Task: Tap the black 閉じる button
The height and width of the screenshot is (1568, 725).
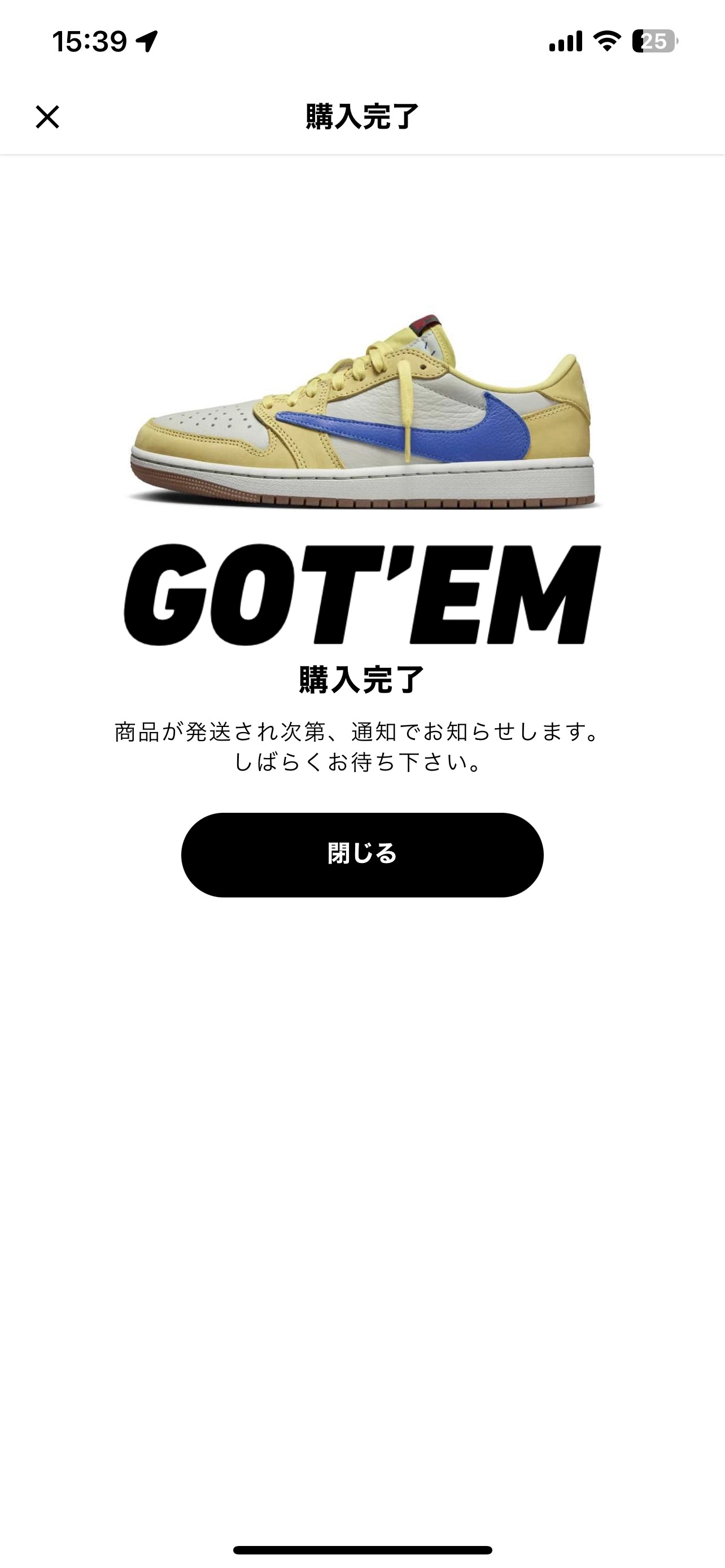Action: coord(362,855)
